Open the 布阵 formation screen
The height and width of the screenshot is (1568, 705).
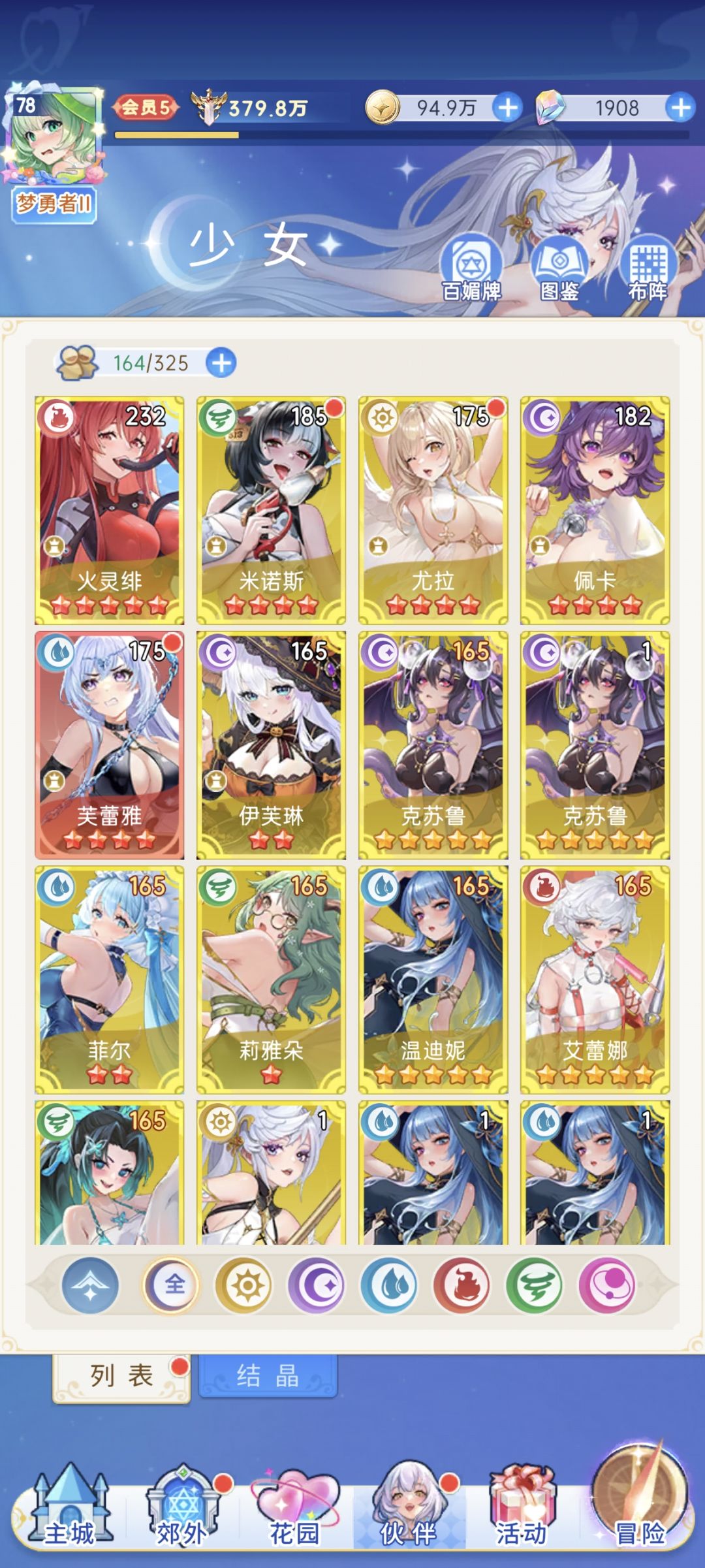click(648, 268)
